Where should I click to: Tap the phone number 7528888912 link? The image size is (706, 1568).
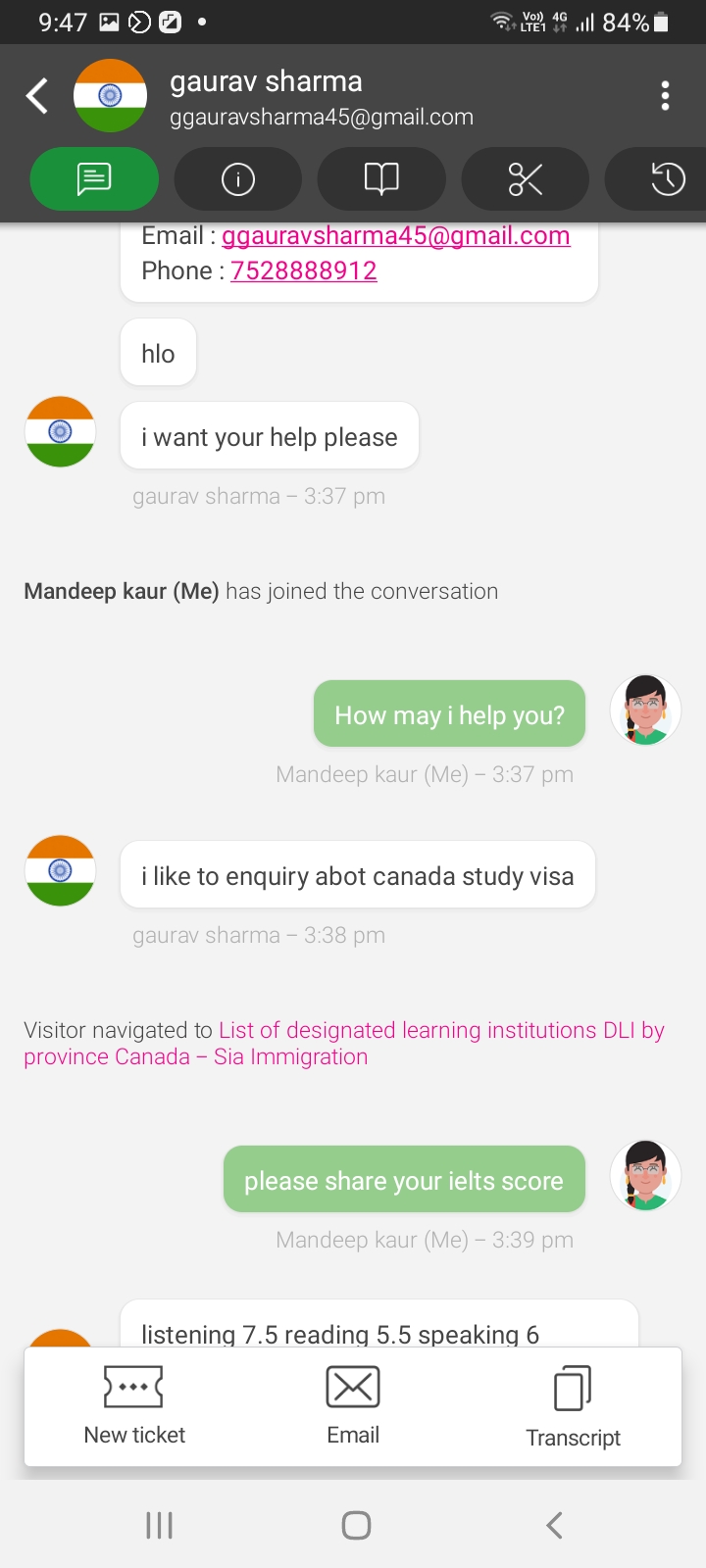click(303, 271)
